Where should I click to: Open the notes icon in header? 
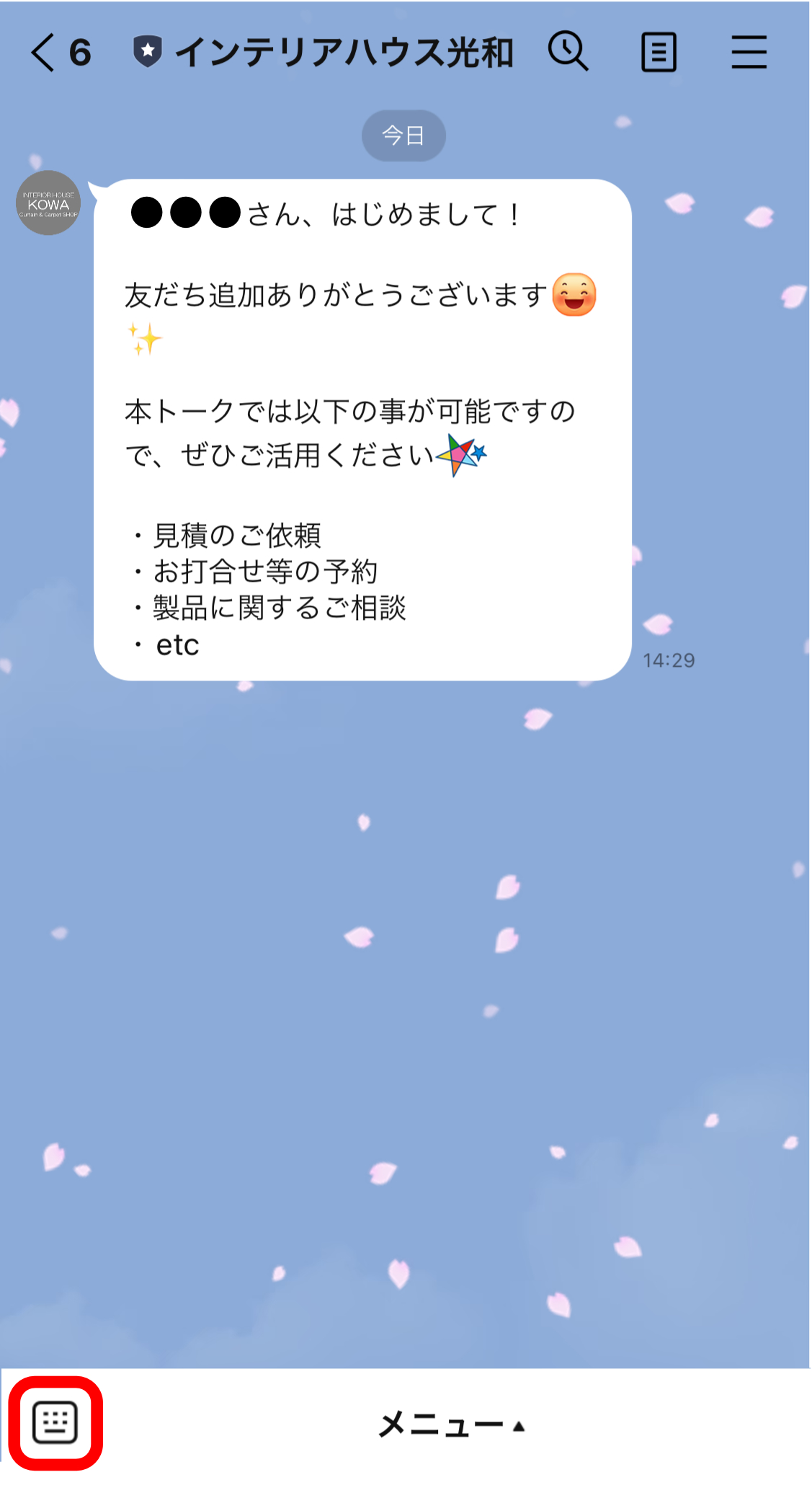(659, 53)
